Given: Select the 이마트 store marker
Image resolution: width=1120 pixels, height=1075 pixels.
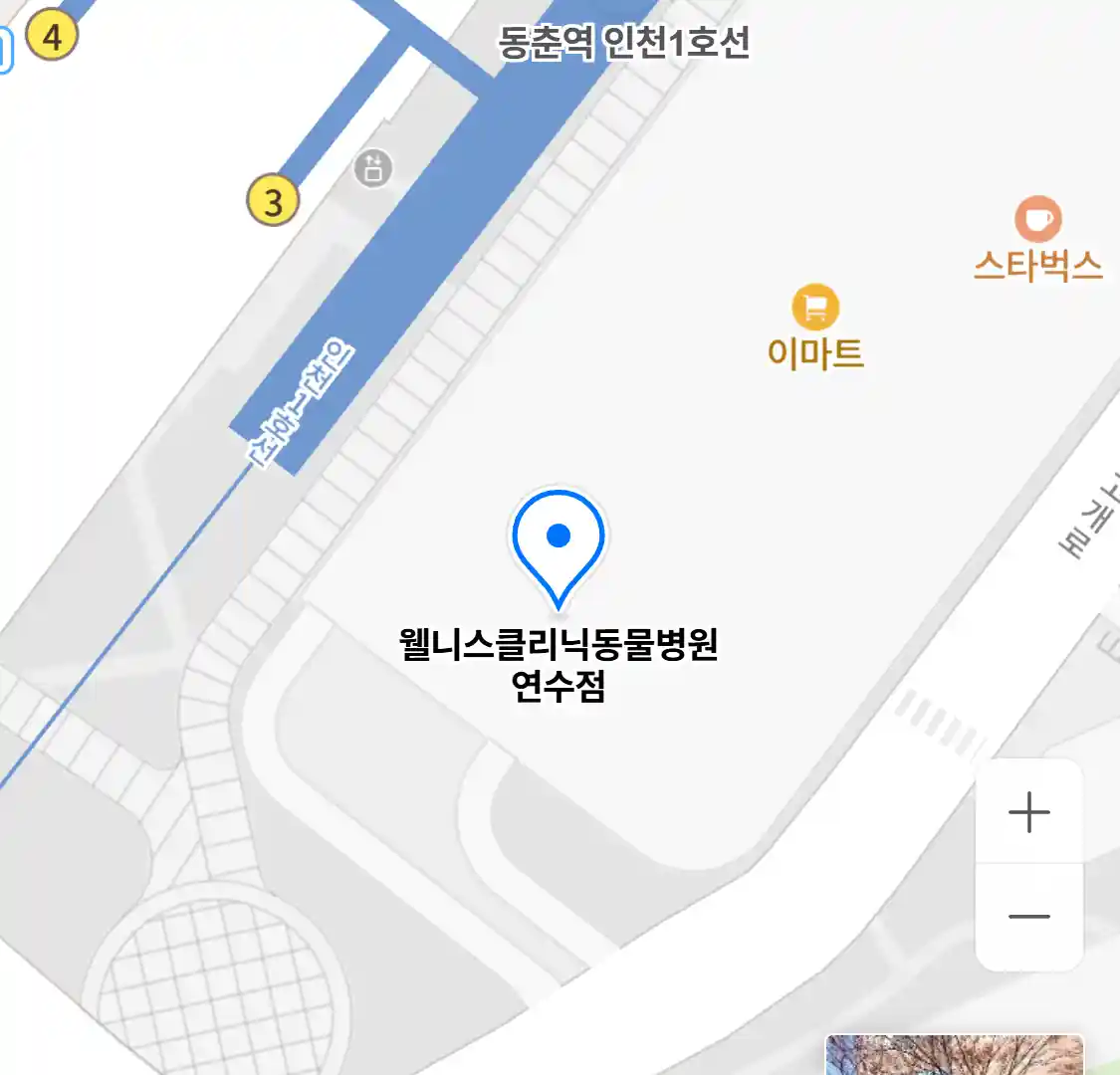Looking at the screenshot, I should (815, 308).
